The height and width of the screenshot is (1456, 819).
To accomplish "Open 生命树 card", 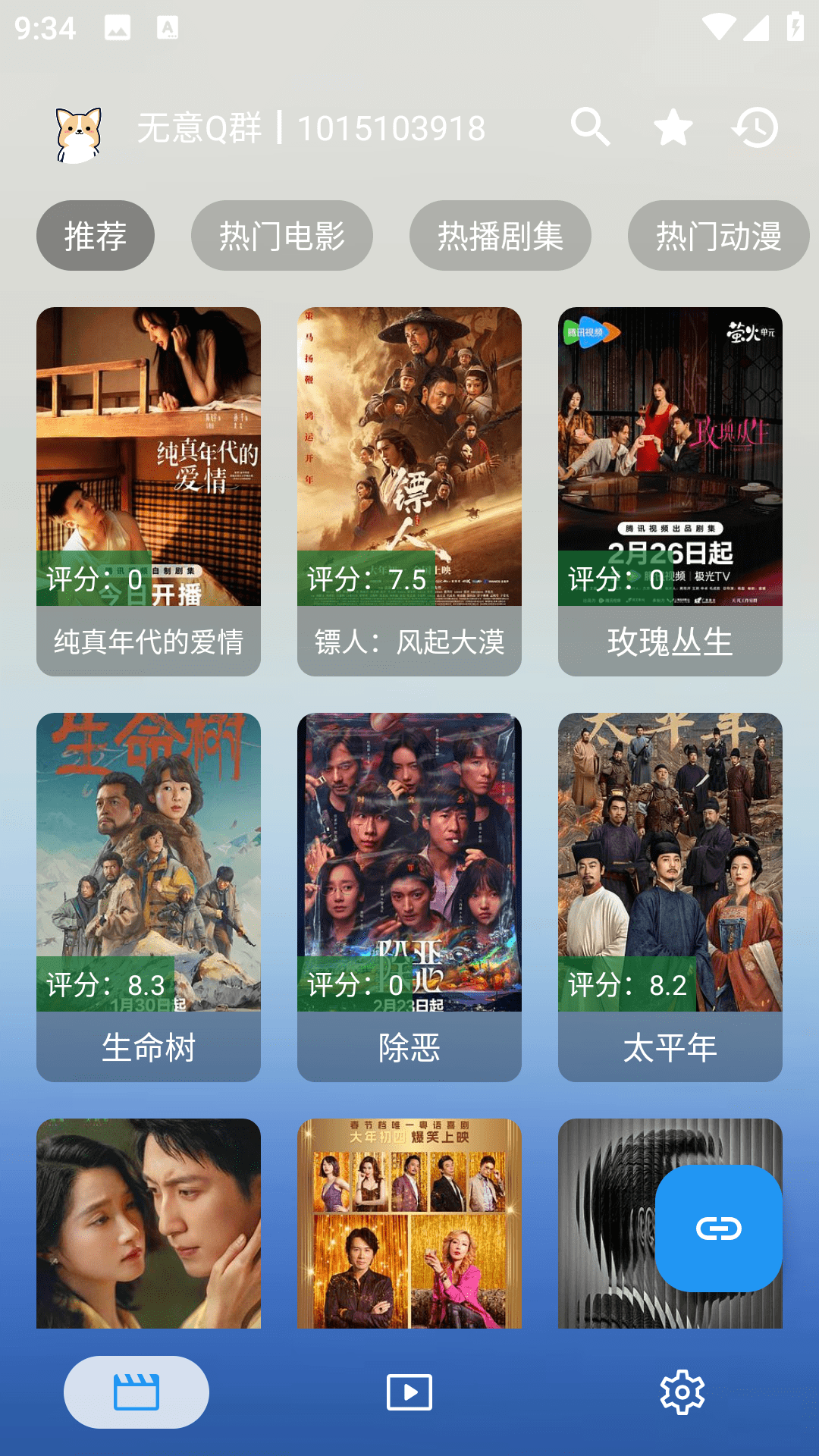I will (x=149, y=896).
